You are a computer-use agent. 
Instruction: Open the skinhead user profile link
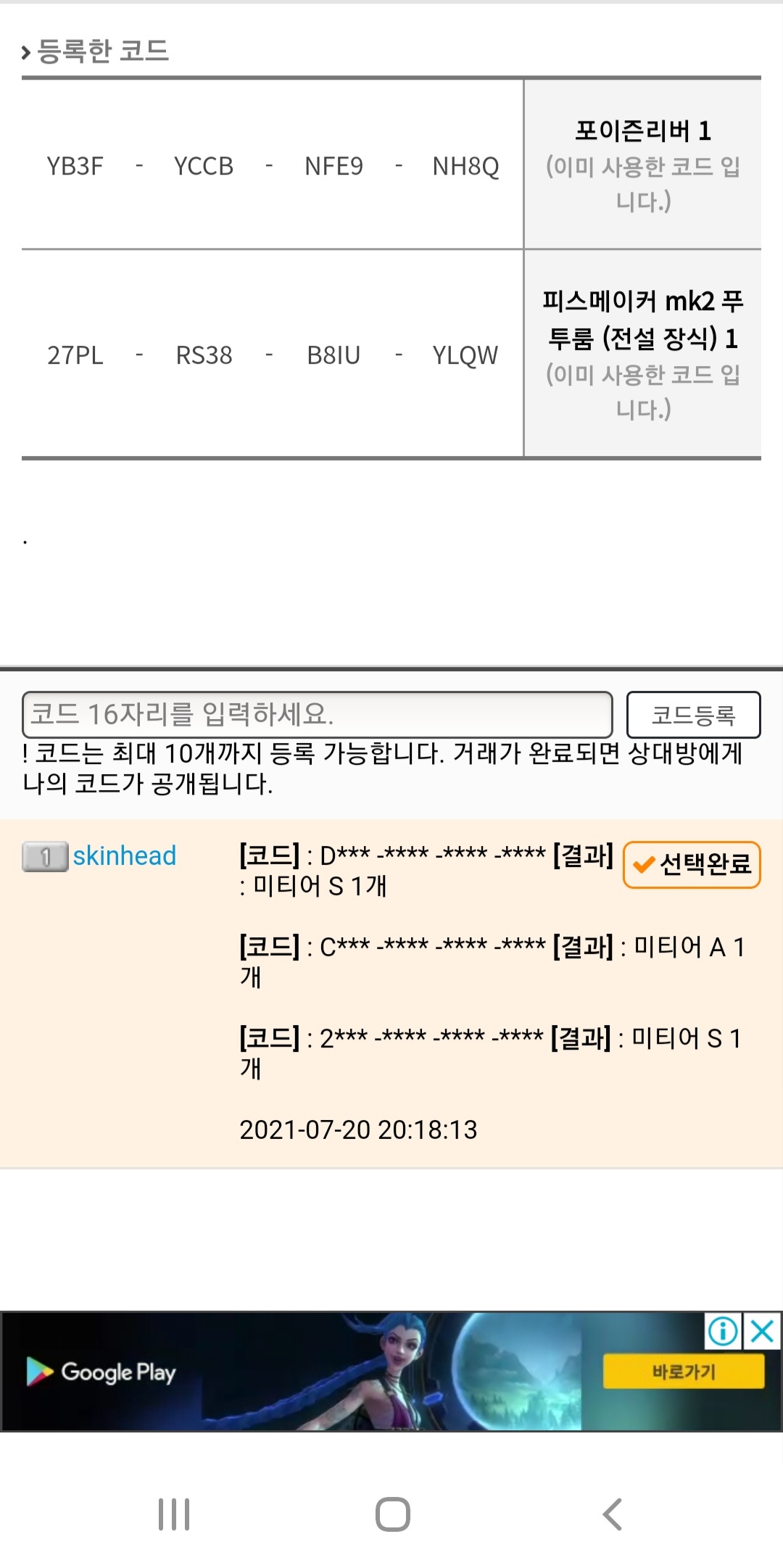[x=124, y=856]
